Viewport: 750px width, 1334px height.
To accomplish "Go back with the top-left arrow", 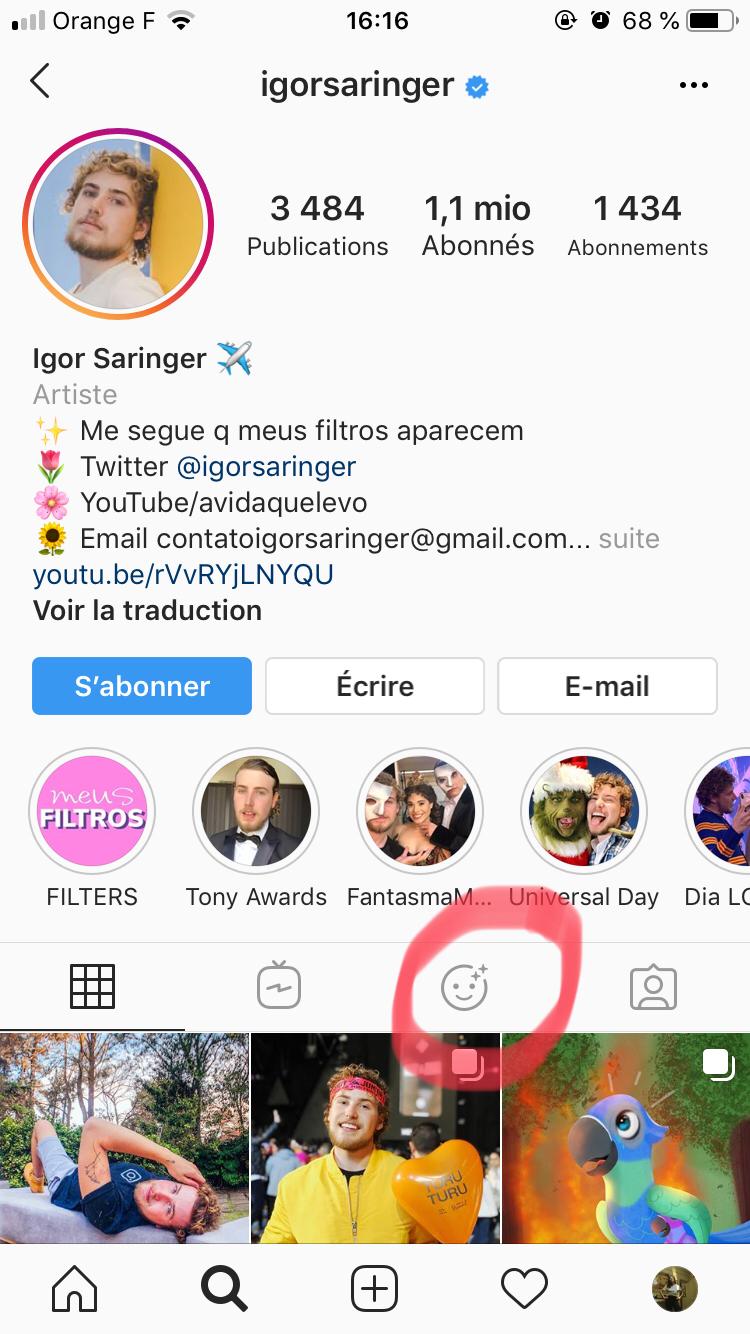I will tap(40, 81).
